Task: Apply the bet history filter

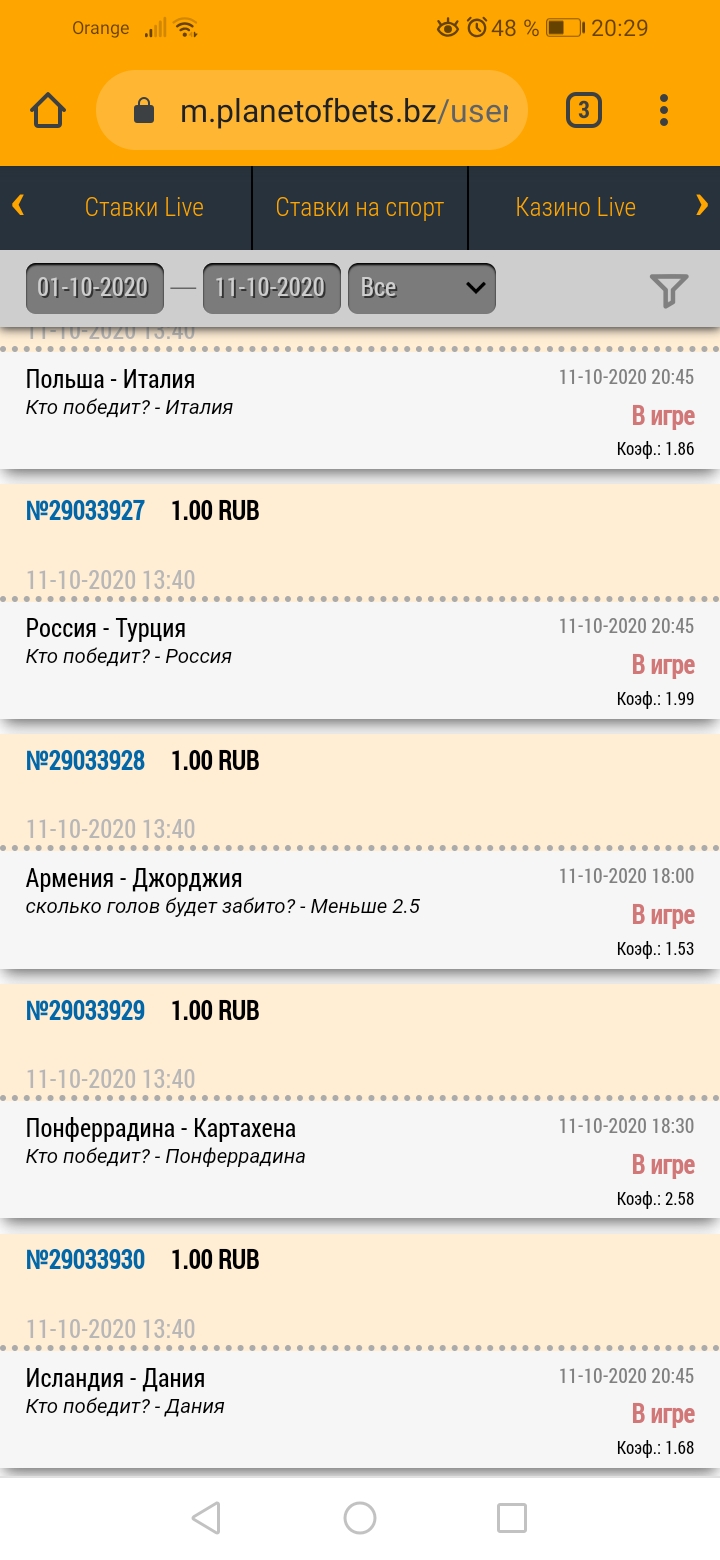Action: point(669,290)
